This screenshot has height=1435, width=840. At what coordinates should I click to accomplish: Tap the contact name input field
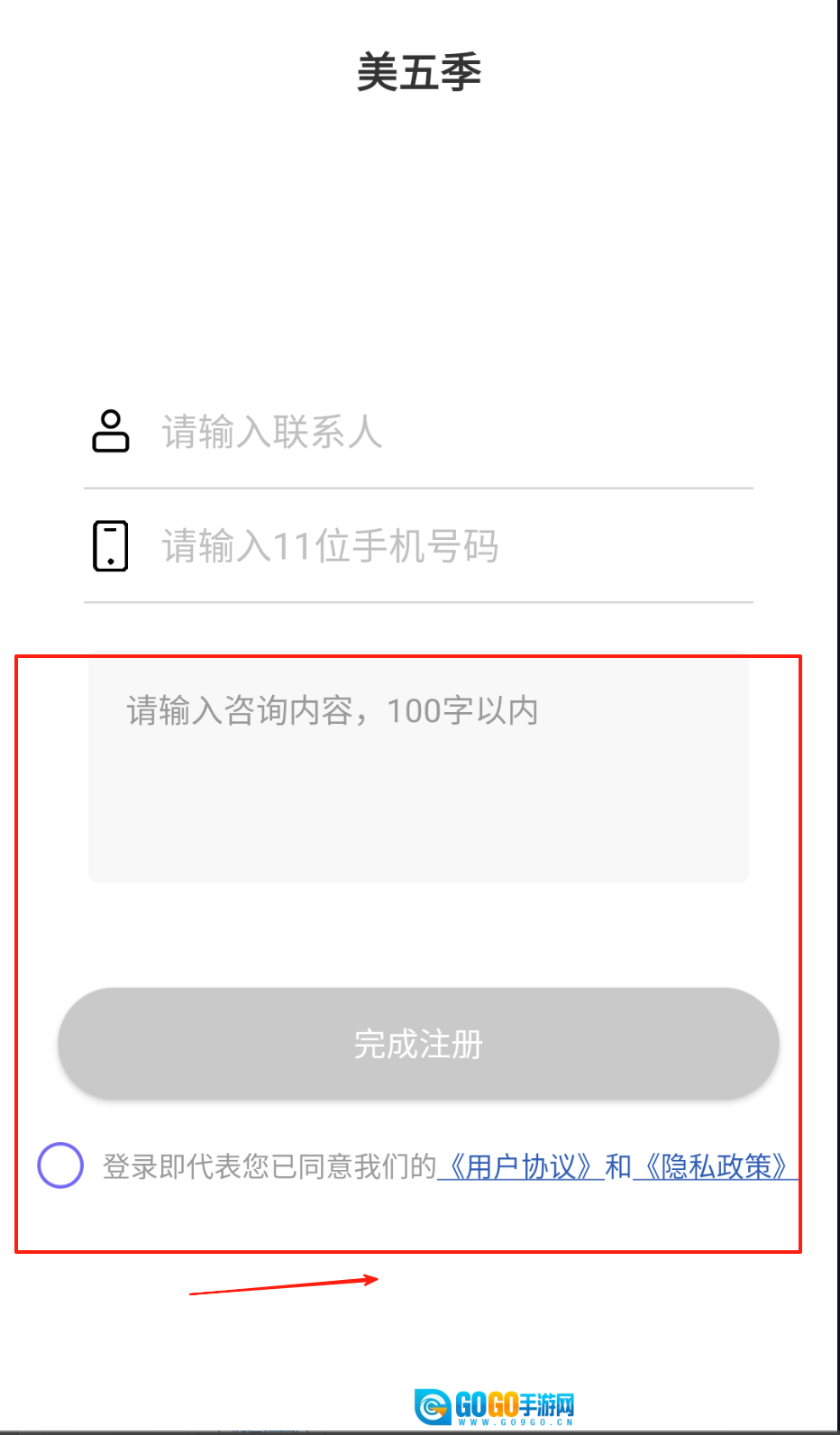pyautogui.click(x=451, y=432)
